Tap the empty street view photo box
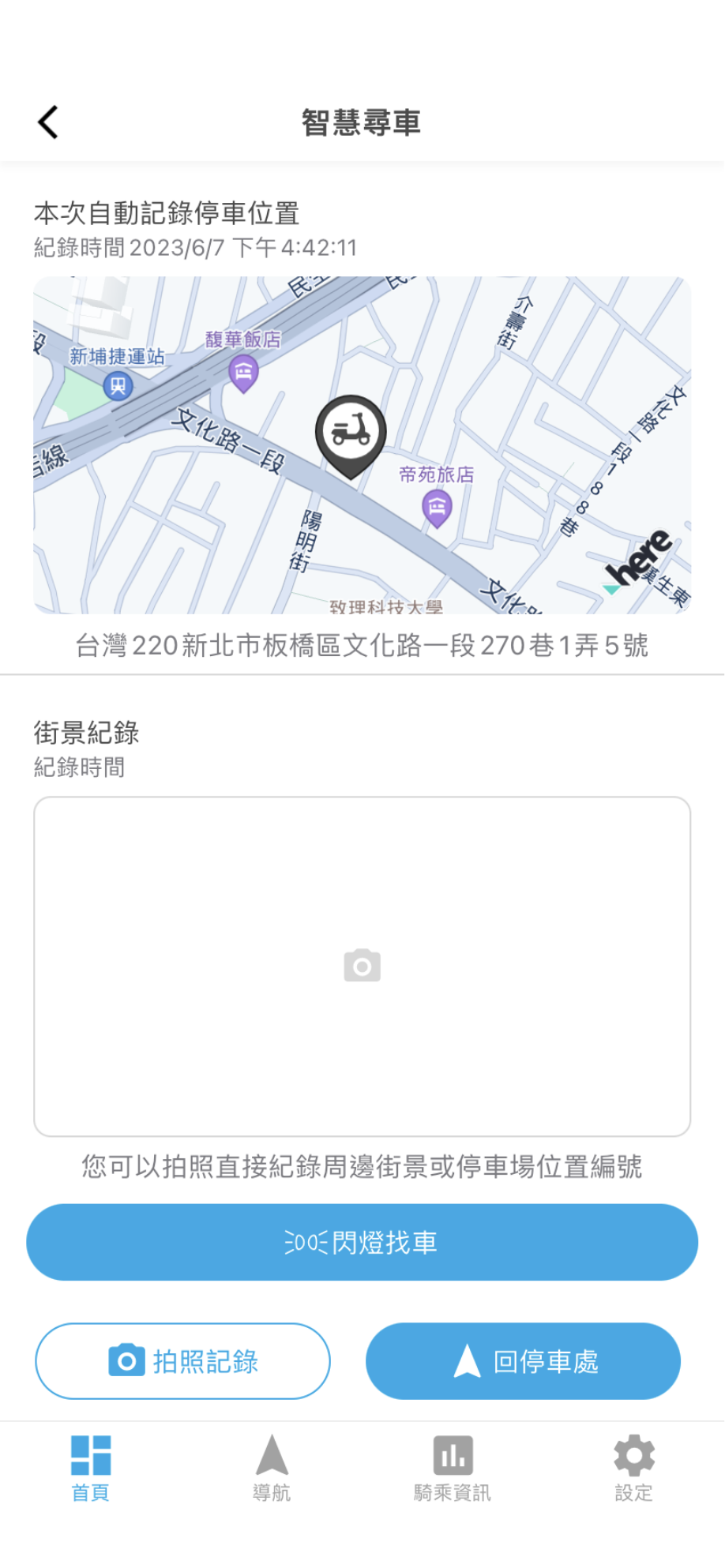 [362, 966]
